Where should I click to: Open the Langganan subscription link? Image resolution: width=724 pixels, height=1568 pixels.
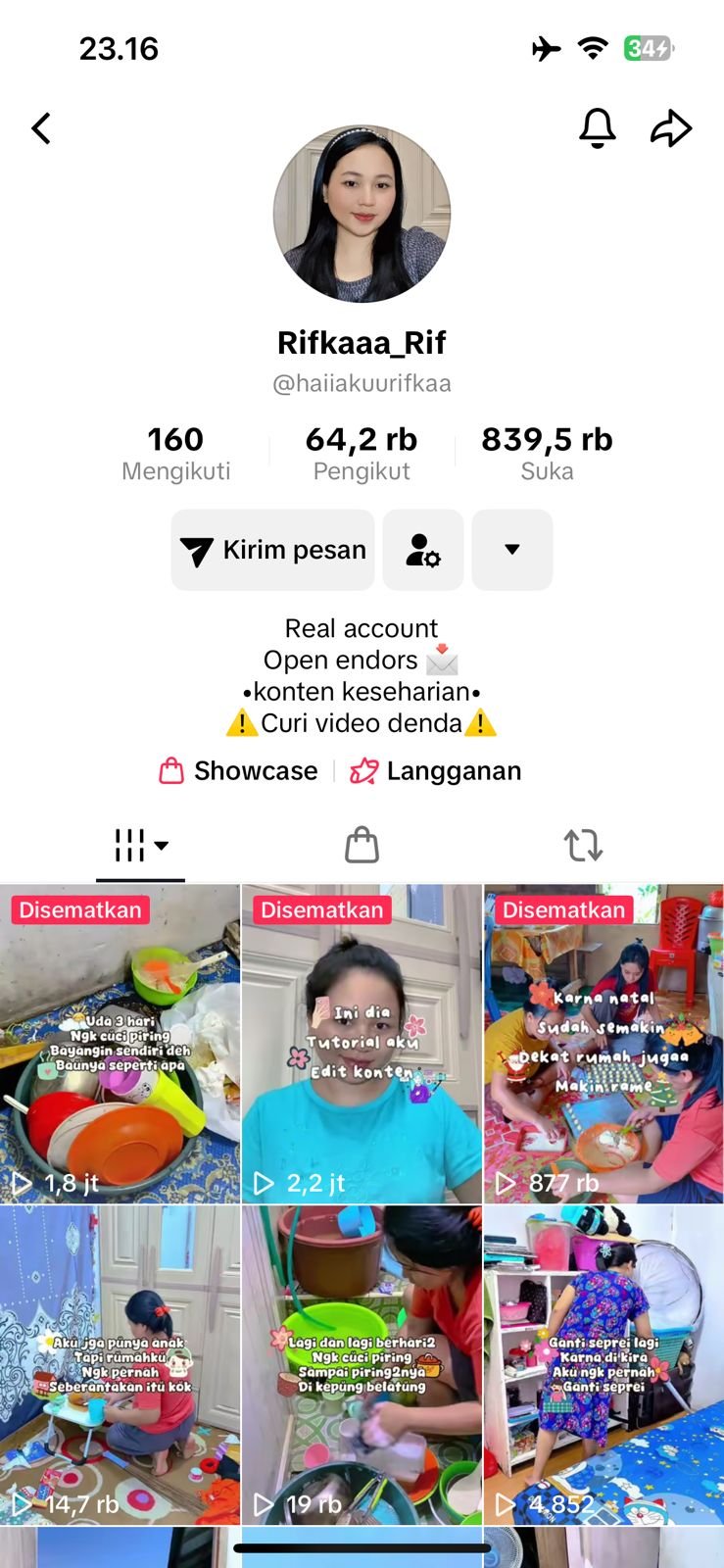pos(436,771)
